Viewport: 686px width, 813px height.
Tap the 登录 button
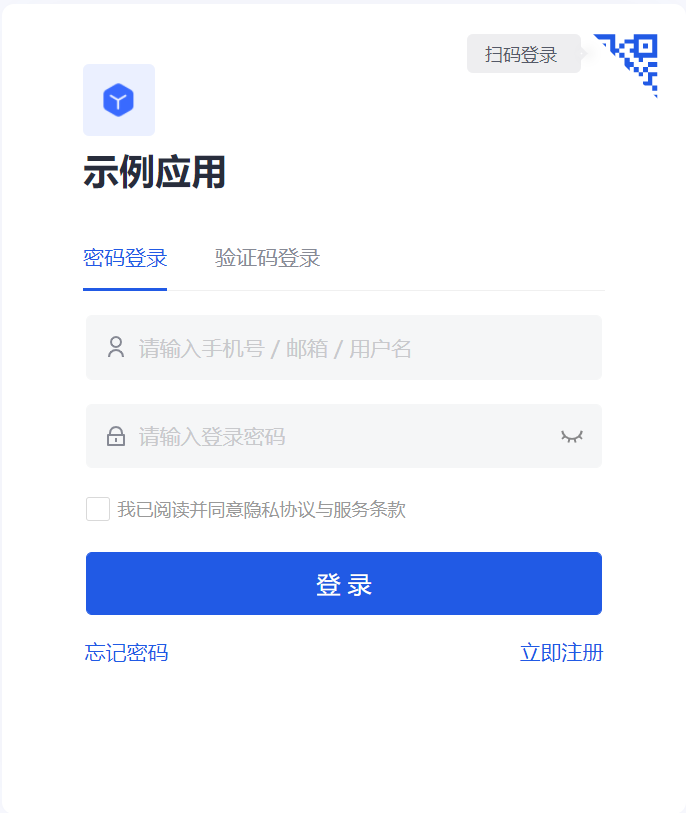coord(344,584)
